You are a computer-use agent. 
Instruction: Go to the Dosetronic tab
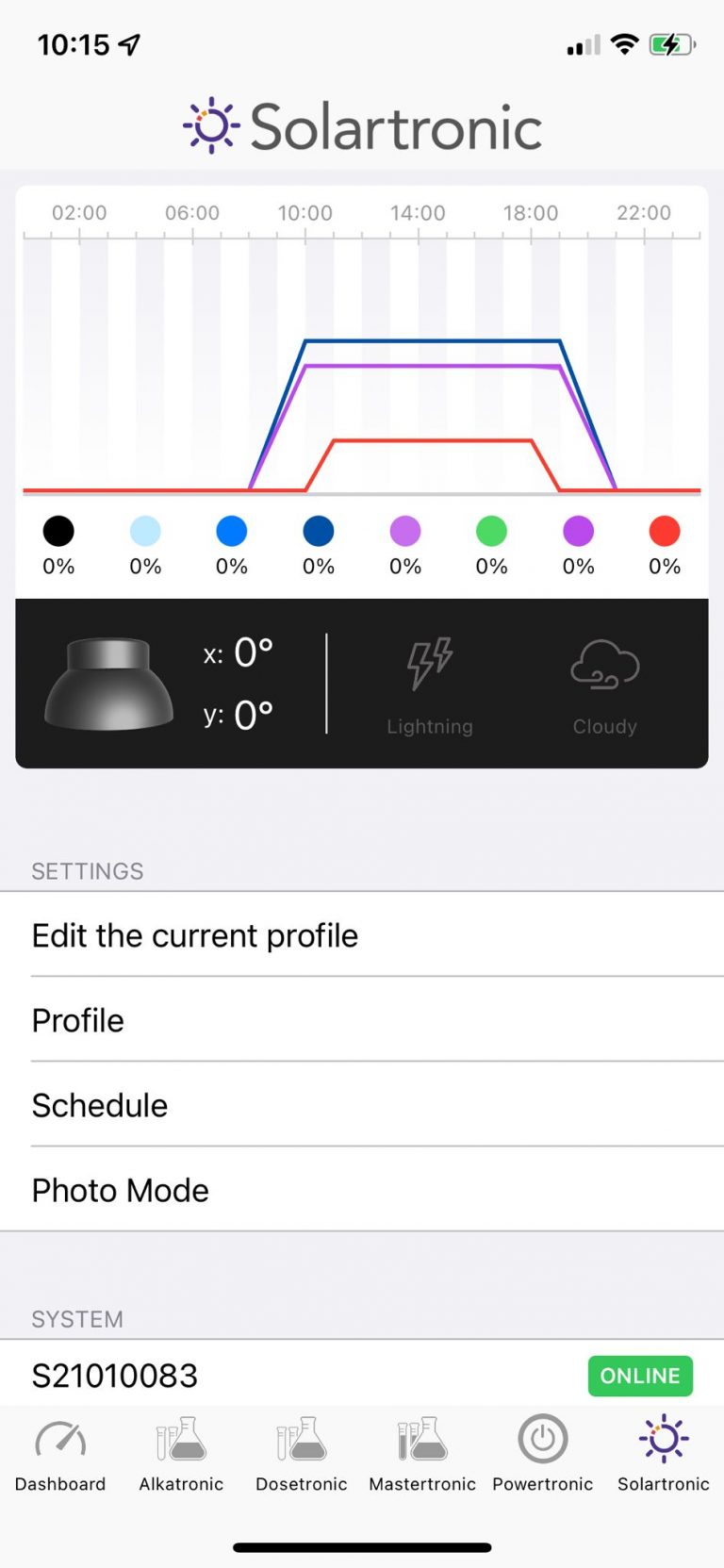tap(302, 1455)
